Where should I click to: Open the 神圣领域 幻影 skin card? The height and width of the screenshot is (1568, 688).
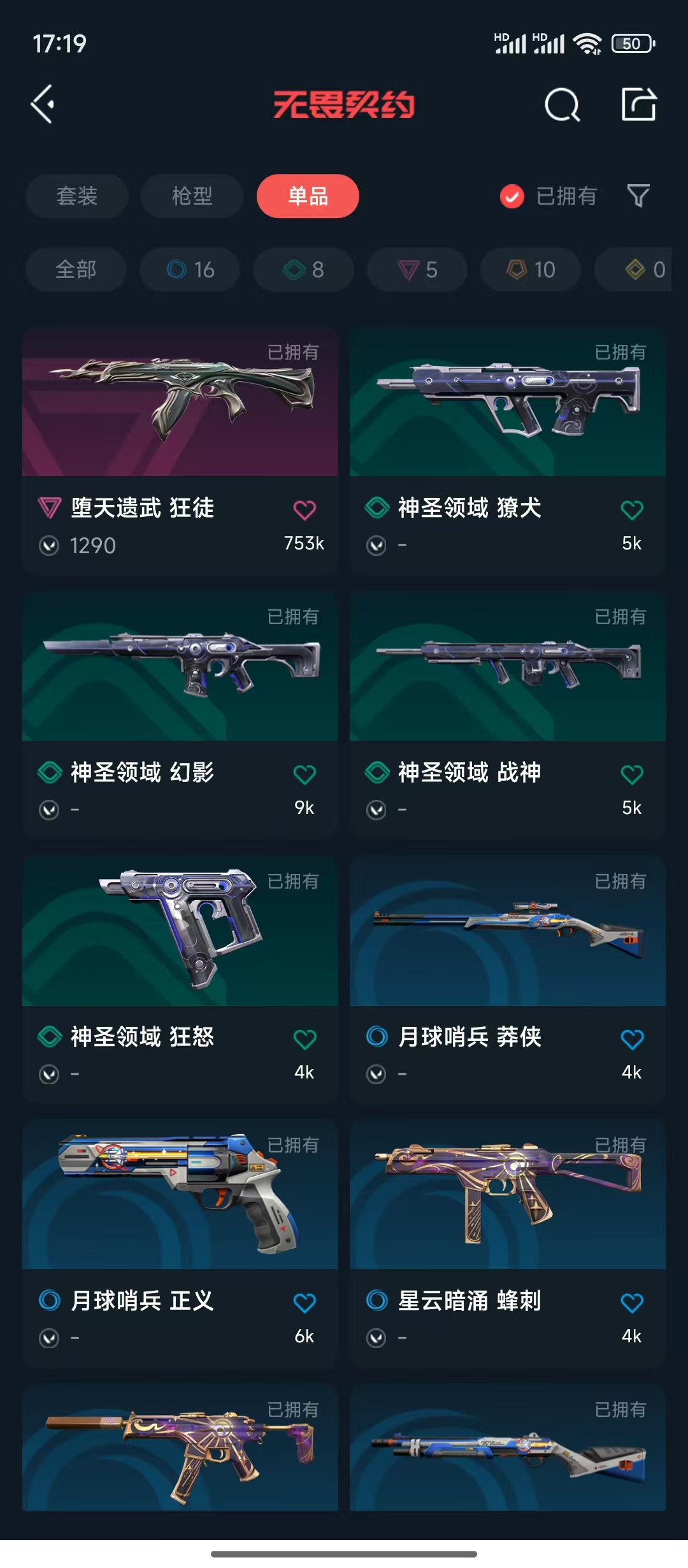click(x=180, y=716)
